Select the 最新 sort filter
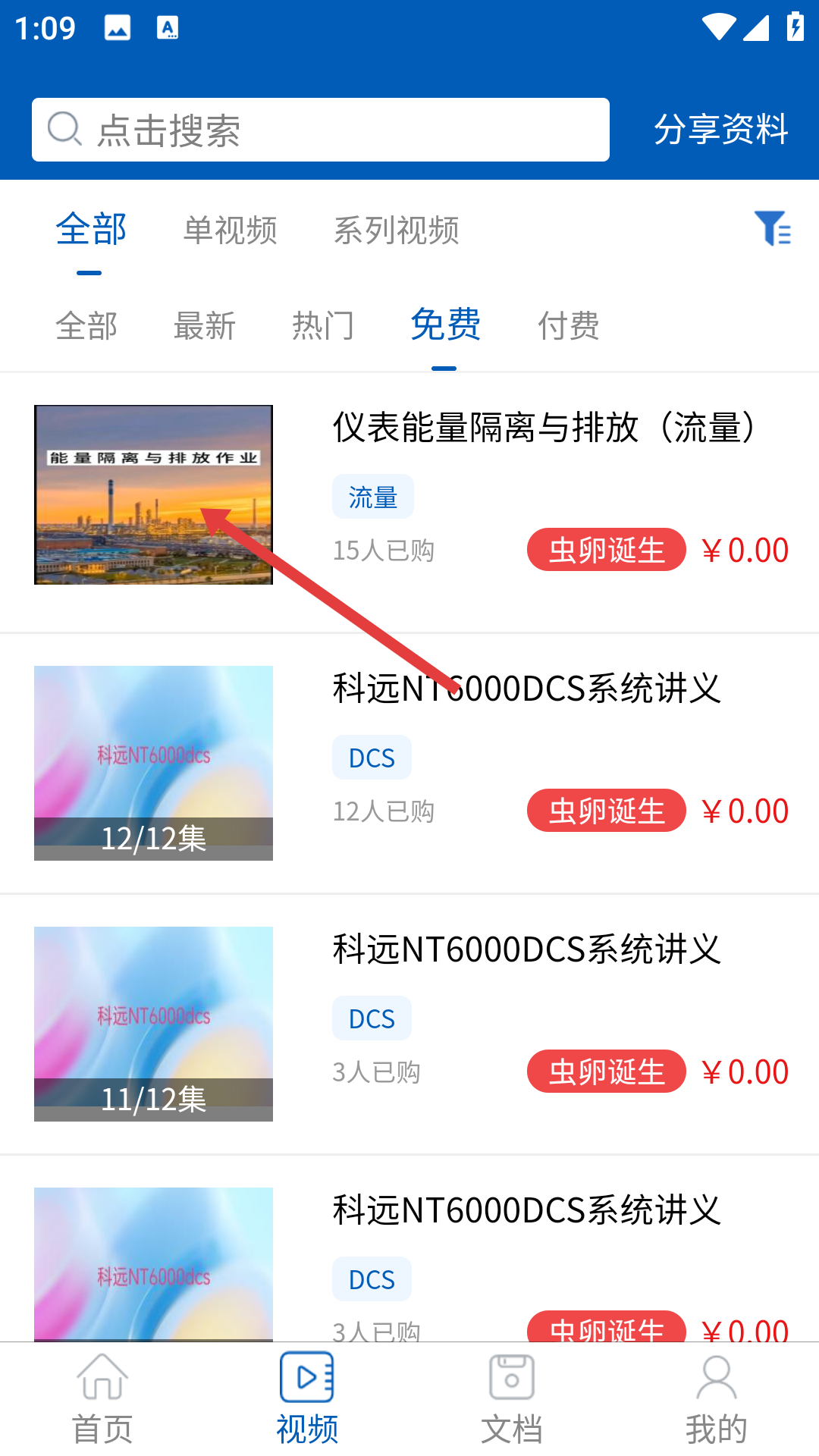819x1456 pixels. (x=204, y=326)
